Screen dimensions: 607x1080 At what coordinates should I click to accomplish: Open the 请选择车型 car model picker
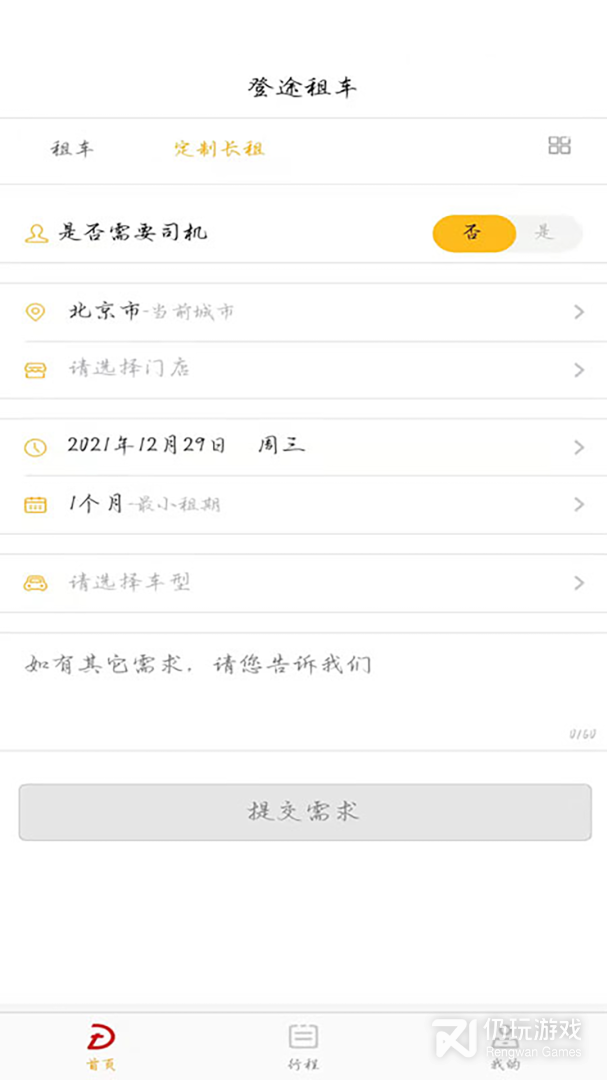coord(303,583)
